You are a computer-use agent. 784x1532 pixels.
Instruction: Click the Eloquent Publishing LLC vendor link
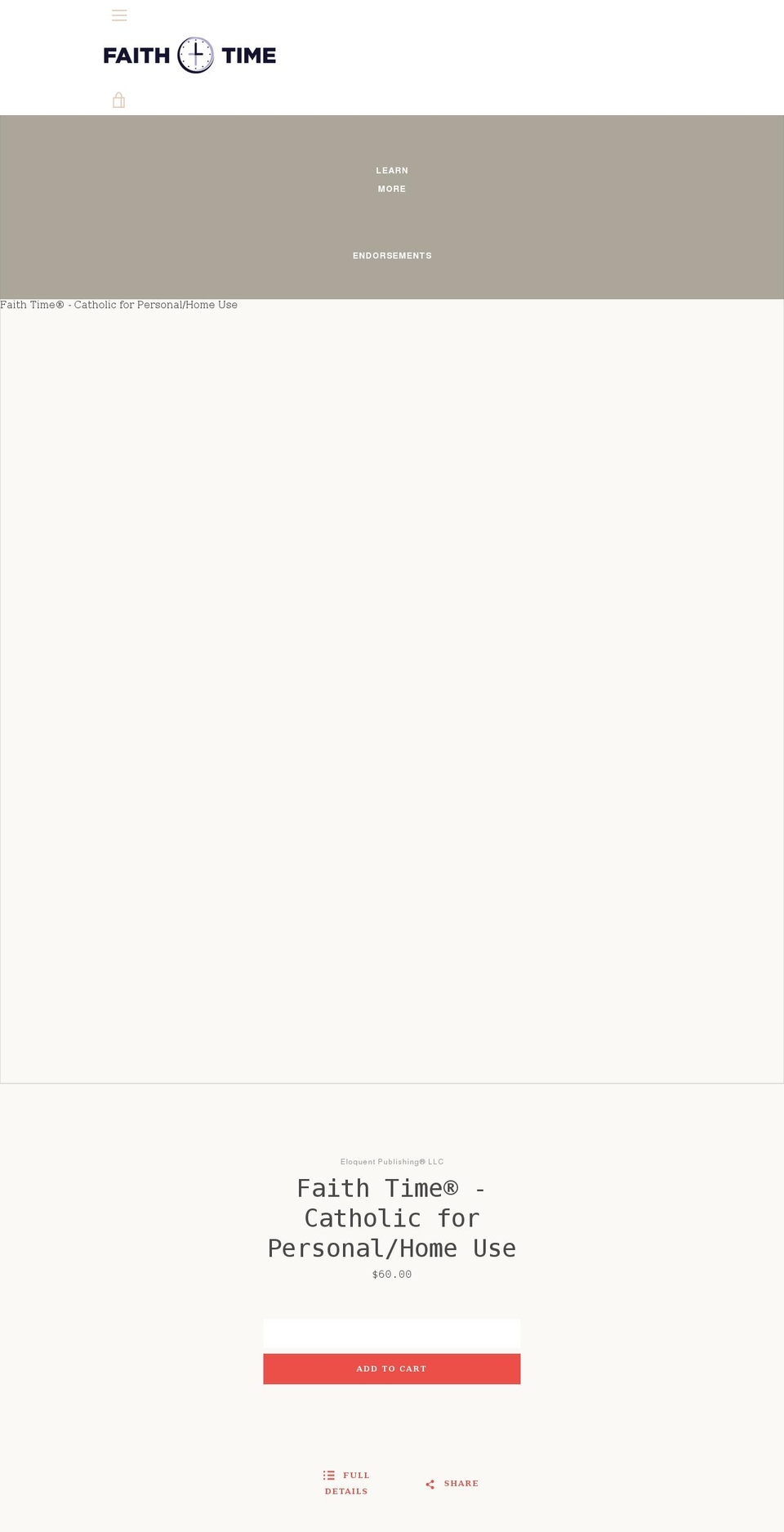click(x=392, y=1161)
